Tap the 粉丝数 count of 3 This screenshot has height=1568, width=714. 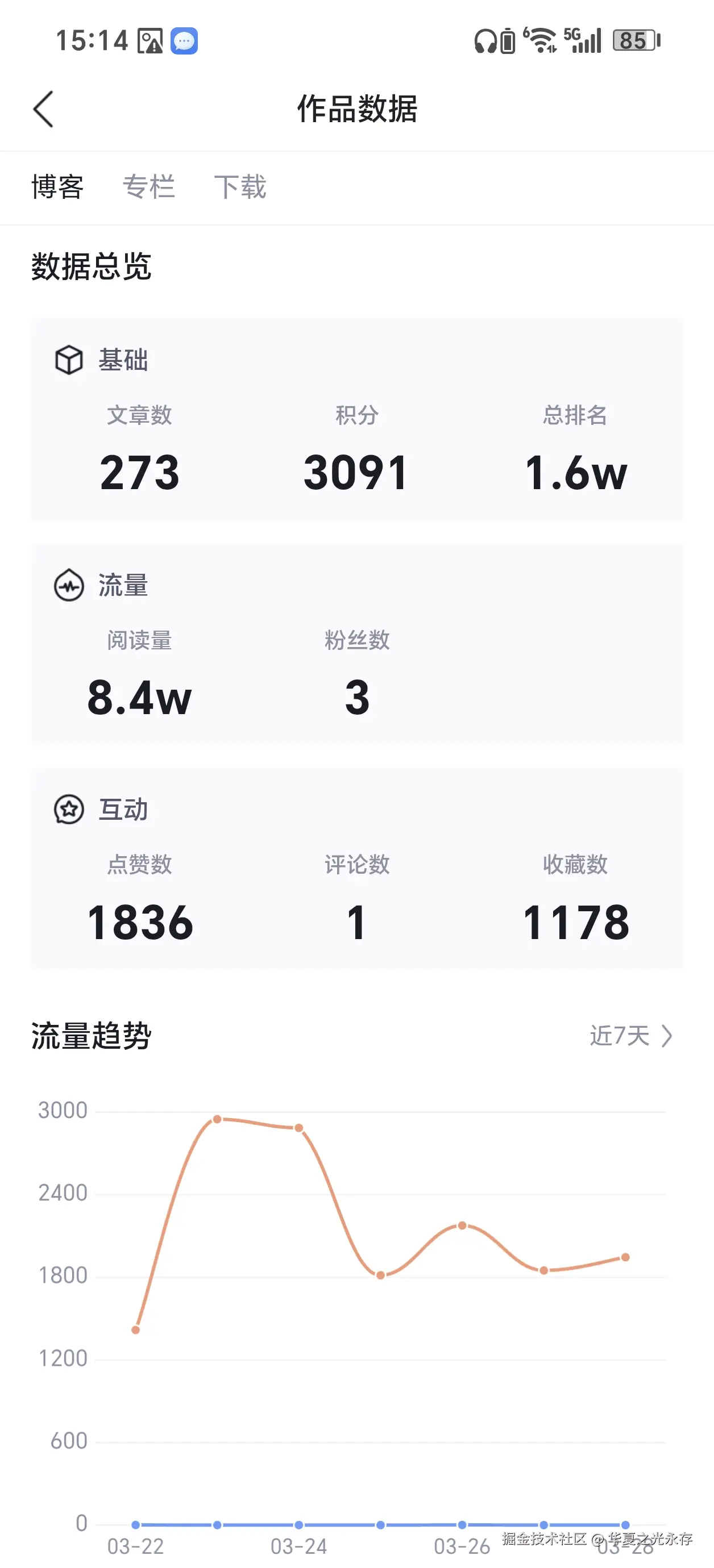pos(357,698)
